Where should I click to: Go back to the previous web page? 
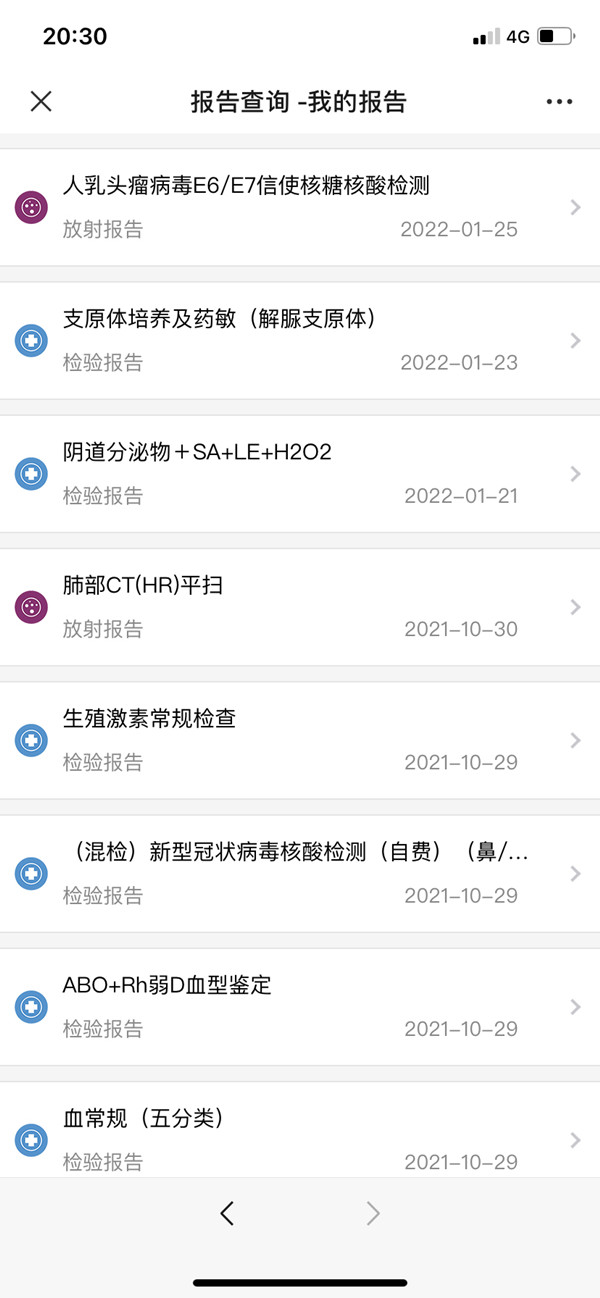coord(227,1213)
